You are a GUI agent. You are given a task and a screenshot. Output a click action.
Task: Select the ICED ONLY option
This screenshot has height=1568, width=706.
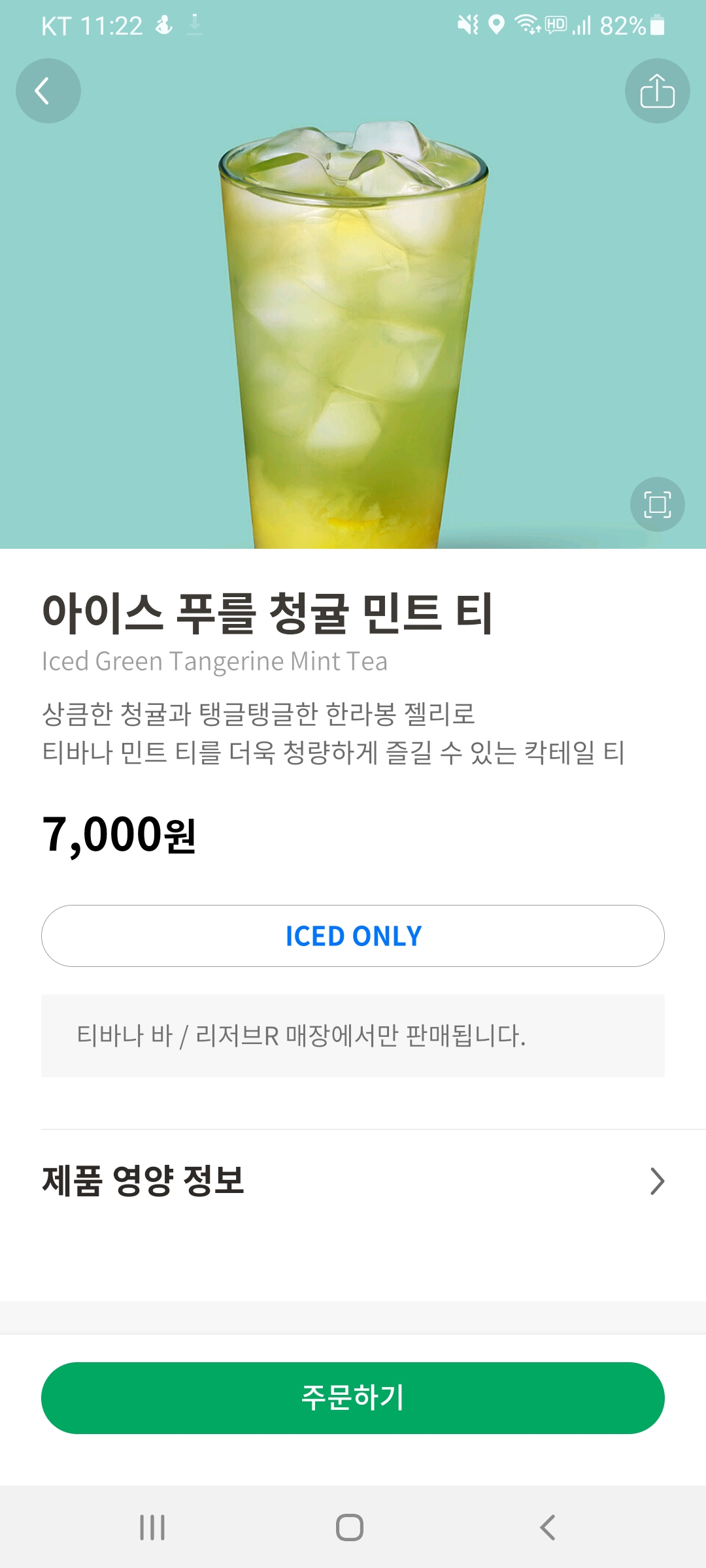(x=353, y=936)
